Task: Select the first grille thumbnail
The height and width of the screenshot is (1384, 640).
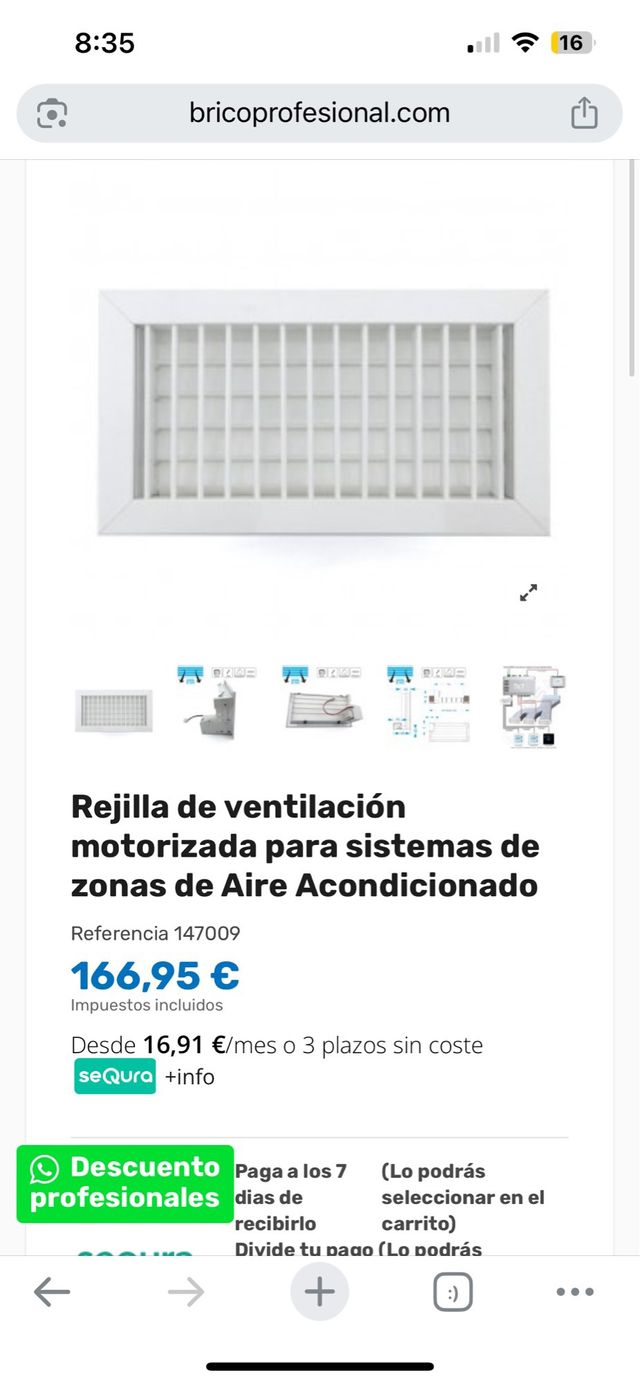Action: point(113,710)
